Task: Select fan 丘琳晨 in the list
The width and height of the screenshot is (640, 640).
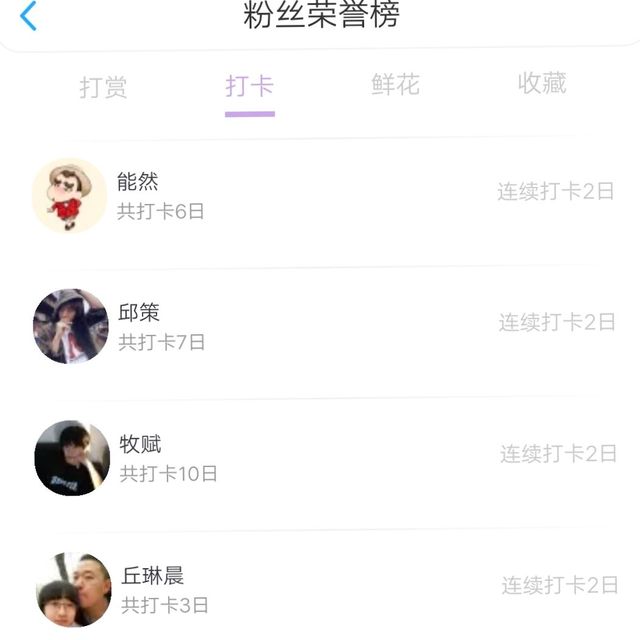Action: coord(320,590)
